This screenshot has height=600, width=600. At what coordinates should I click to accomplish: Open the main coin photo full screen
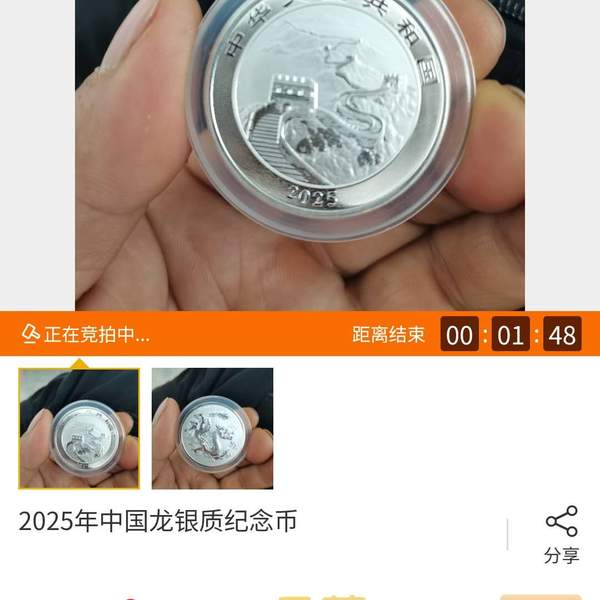[300, 155]
